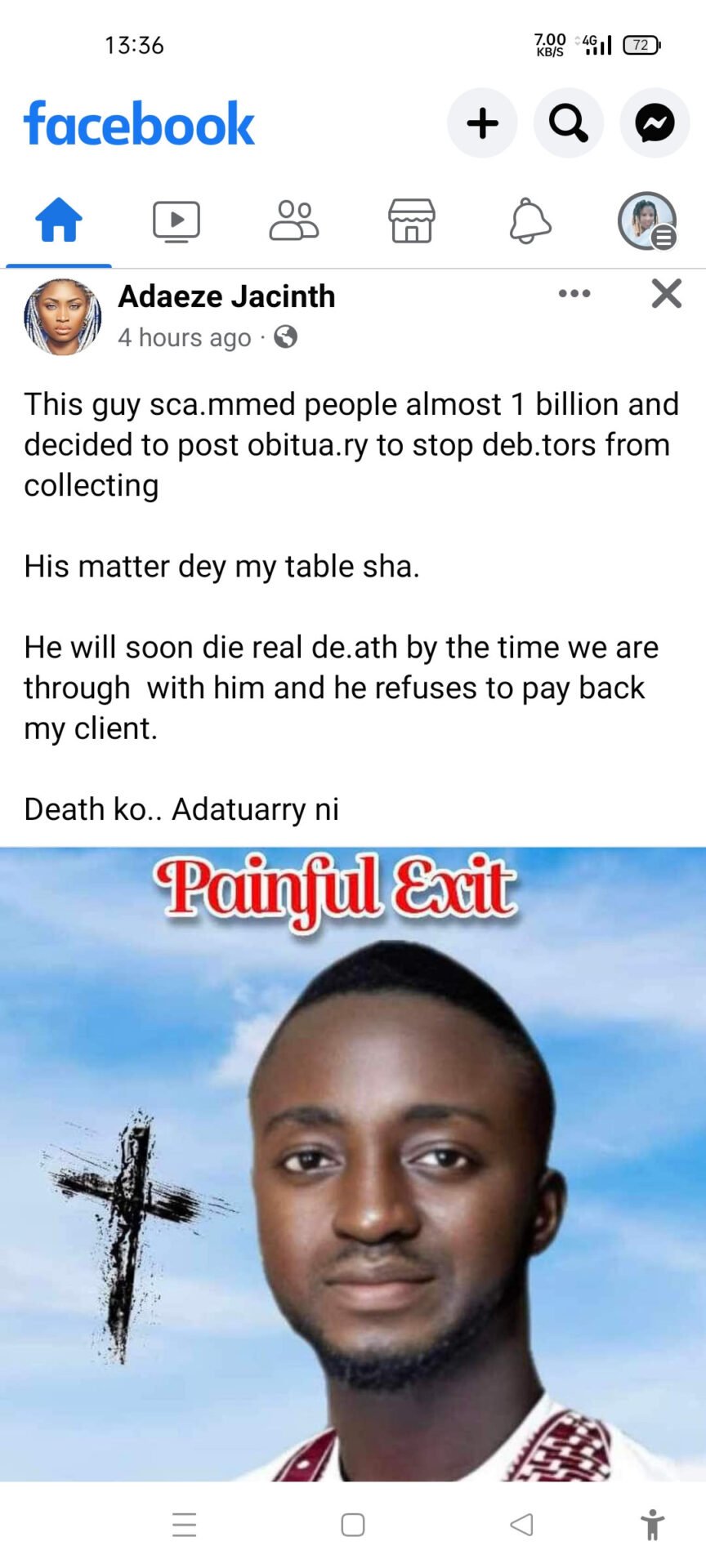This screenshot has height=1568, width=706.
Task: Open Messenger chats
Action: coord(655,123)
